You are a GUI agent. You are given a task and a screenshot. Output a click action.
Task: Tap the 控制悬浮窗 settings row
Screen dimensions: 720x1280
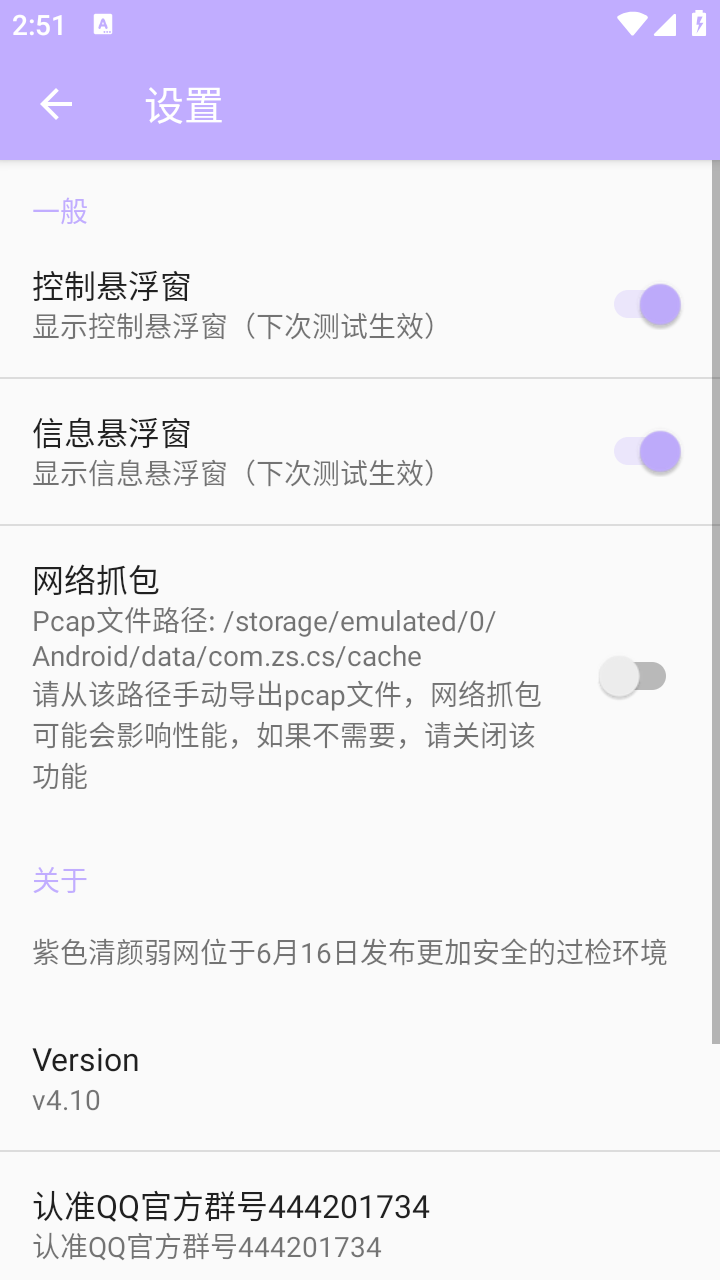[300, 303]
